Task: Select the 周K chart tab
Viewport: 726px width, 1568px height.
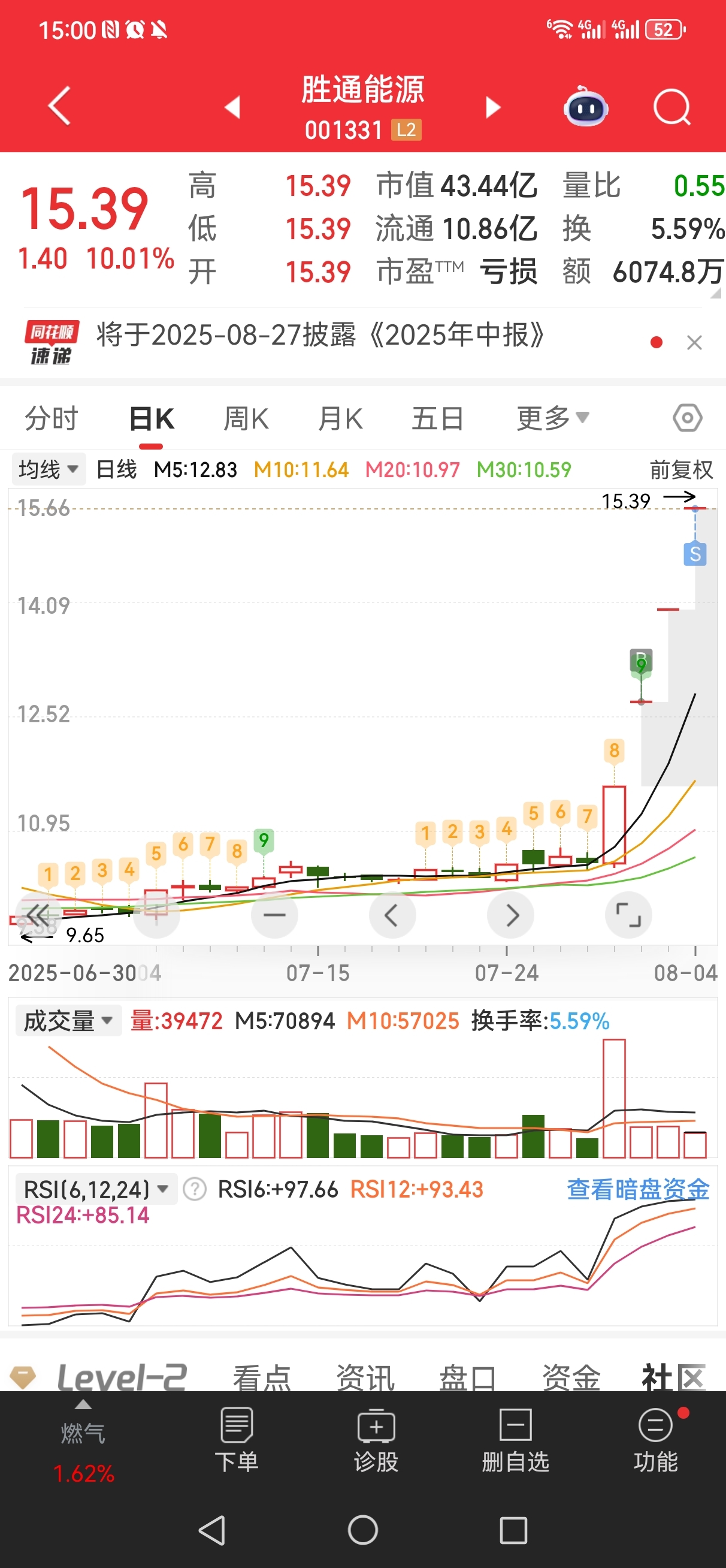Action: [x=246, y=419]
